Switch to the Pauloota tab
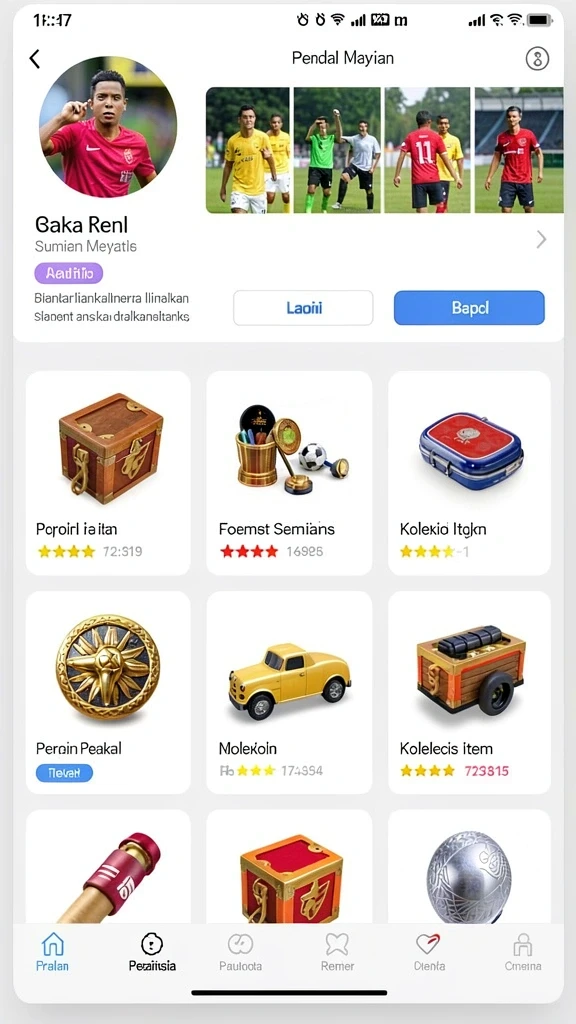576x1024 pixels. (x=240, y=952)
